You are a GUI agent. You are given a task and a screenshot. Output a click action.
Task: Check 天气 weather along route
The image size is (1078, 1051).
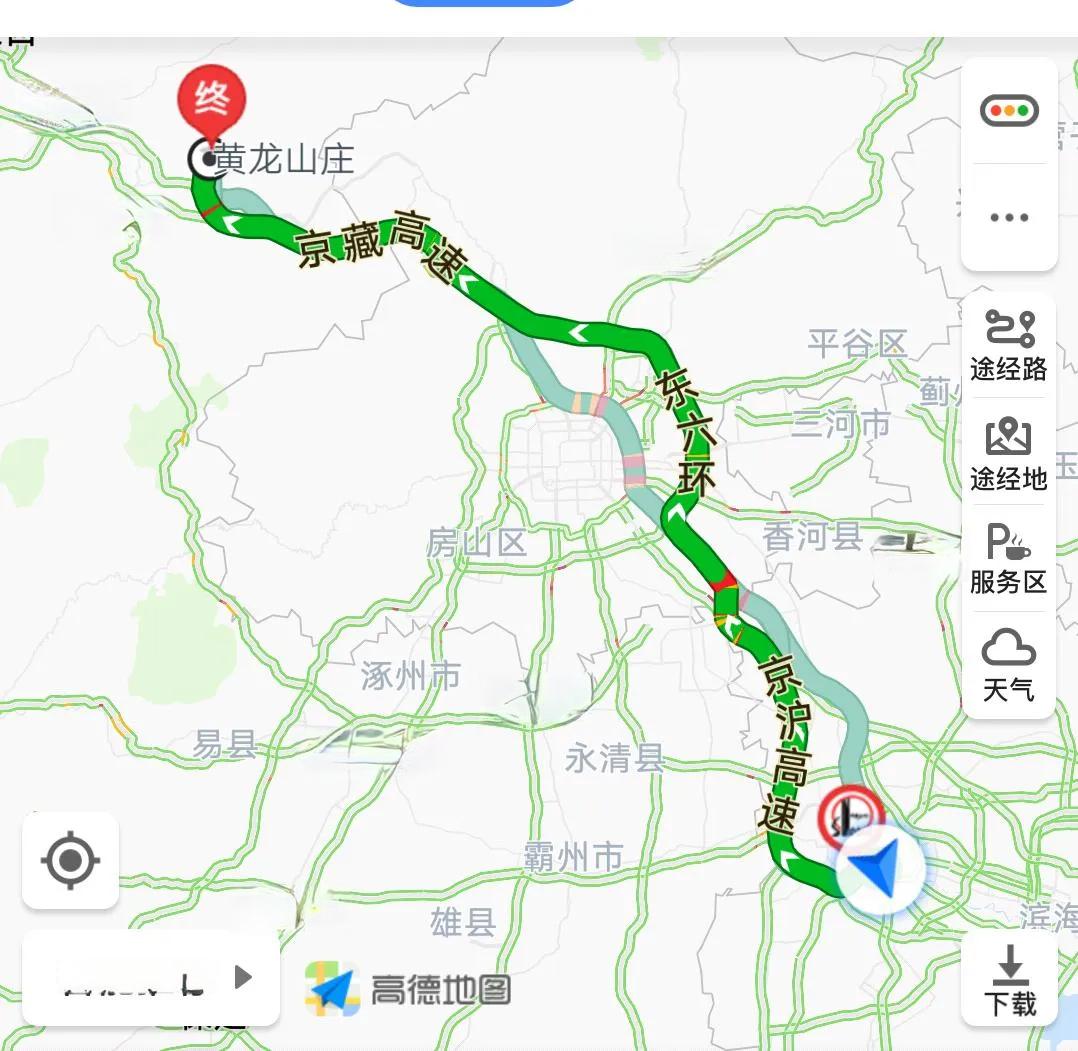coord(1008,665)
